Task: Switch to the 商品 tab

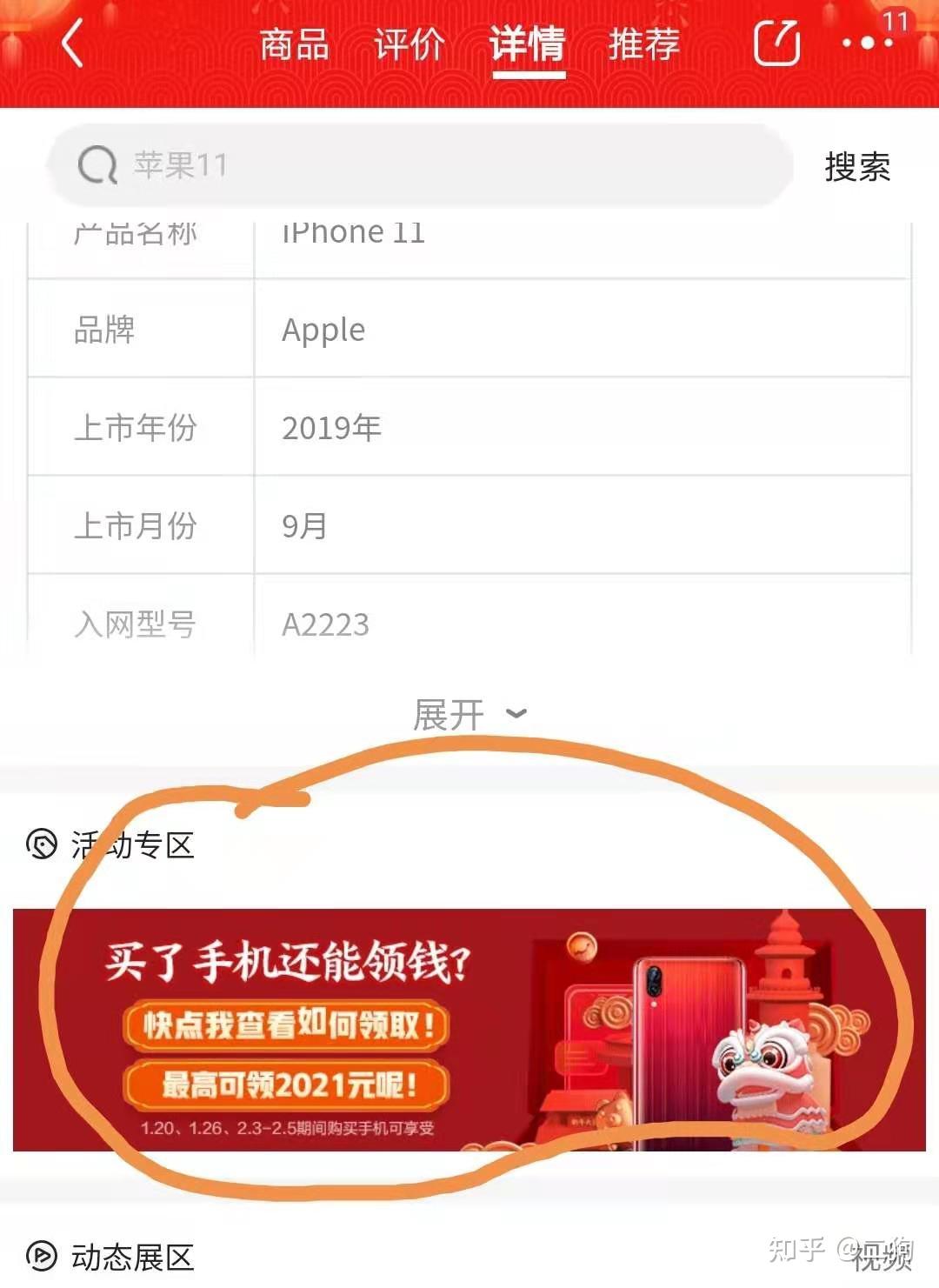Action: (x=295, y=44)
